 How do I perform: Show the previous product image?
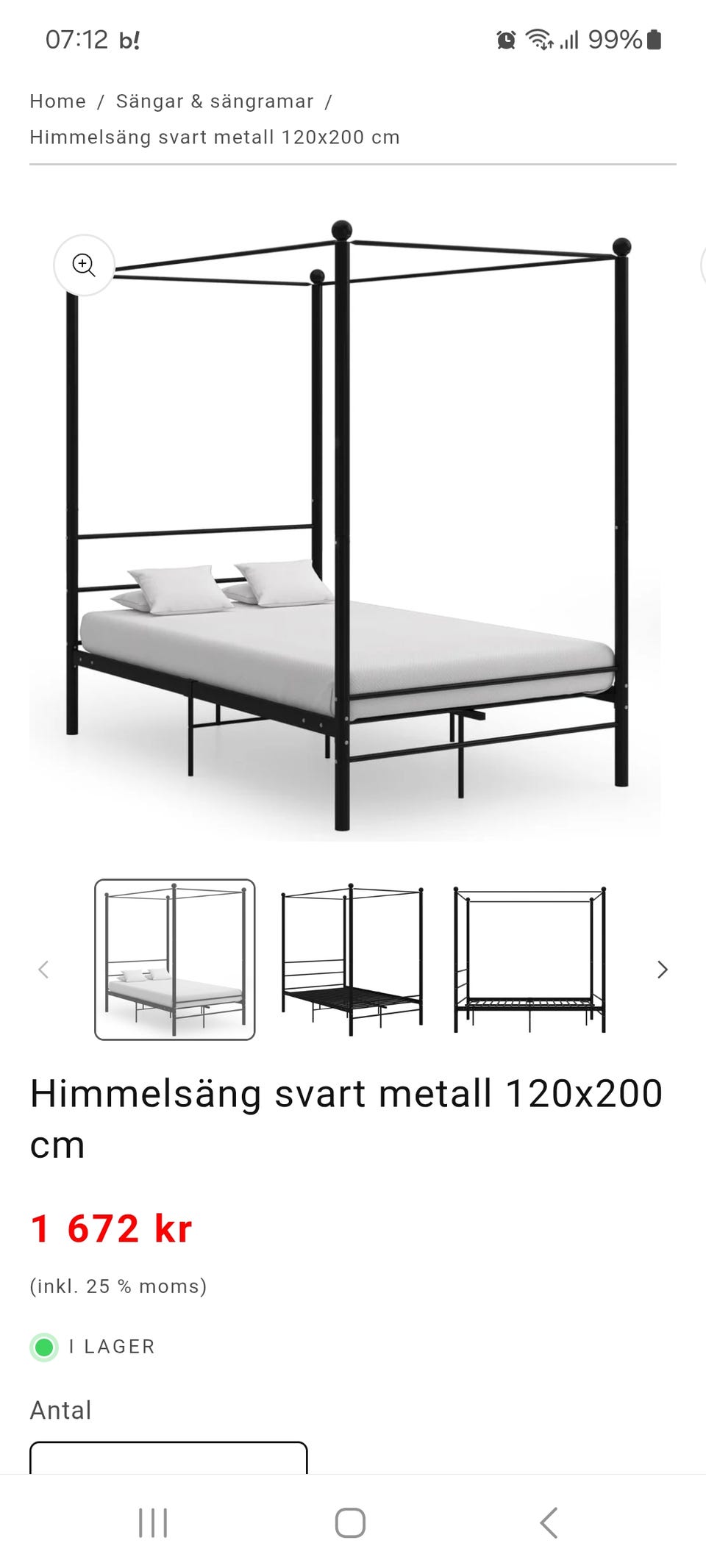point(43,969)
